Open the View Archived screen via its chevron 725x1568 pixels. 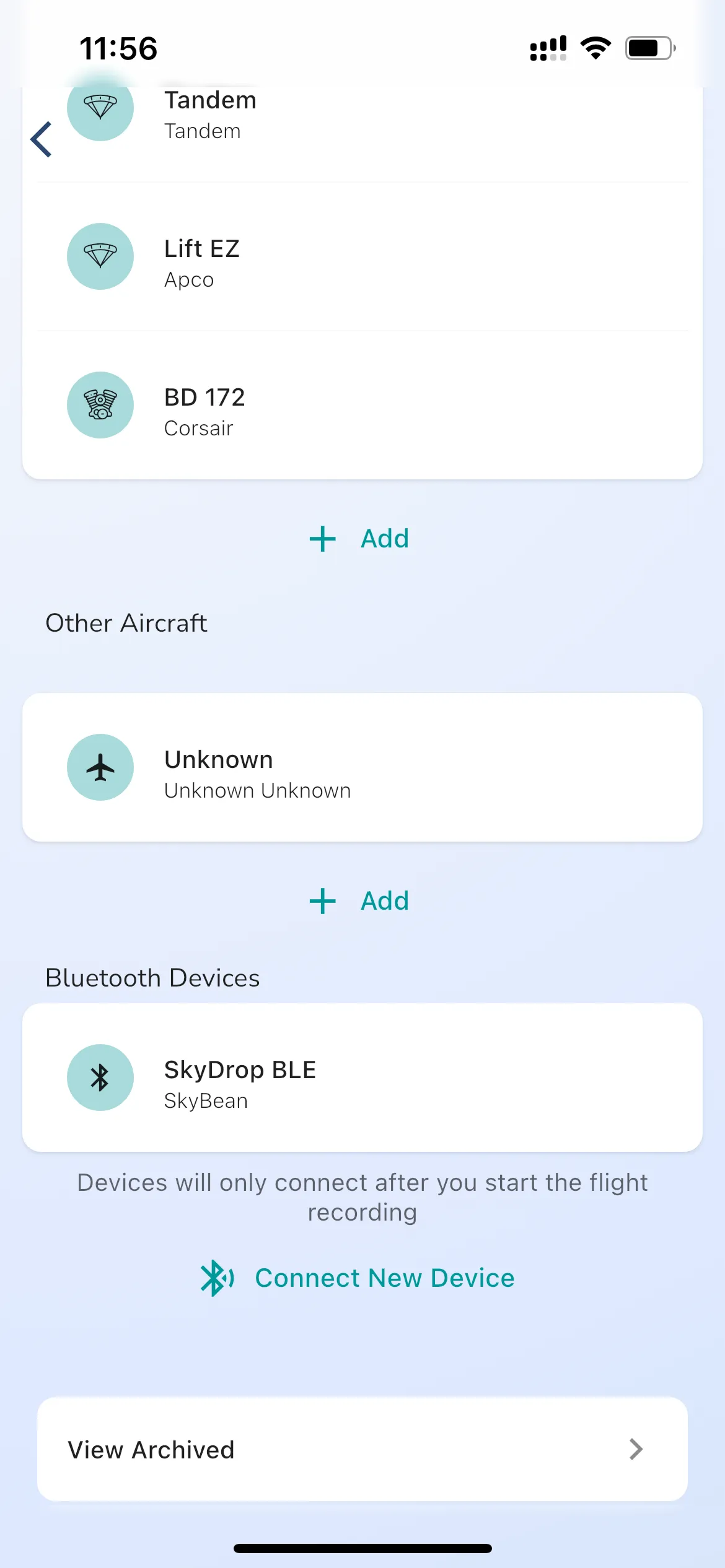point(636,1449)
